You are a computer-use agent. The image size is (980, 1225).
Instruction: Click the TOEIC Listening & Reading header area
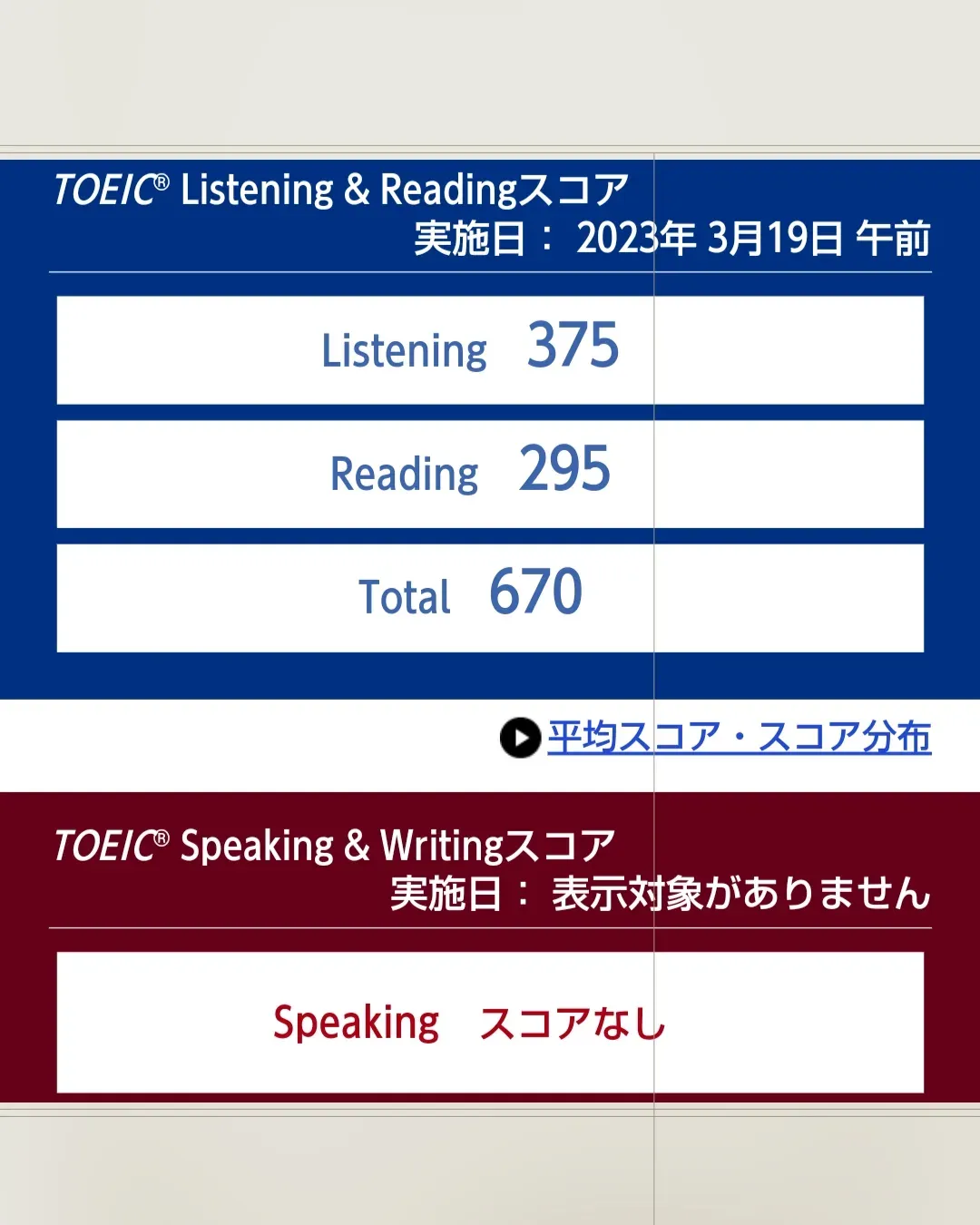[x=340, y=189]
